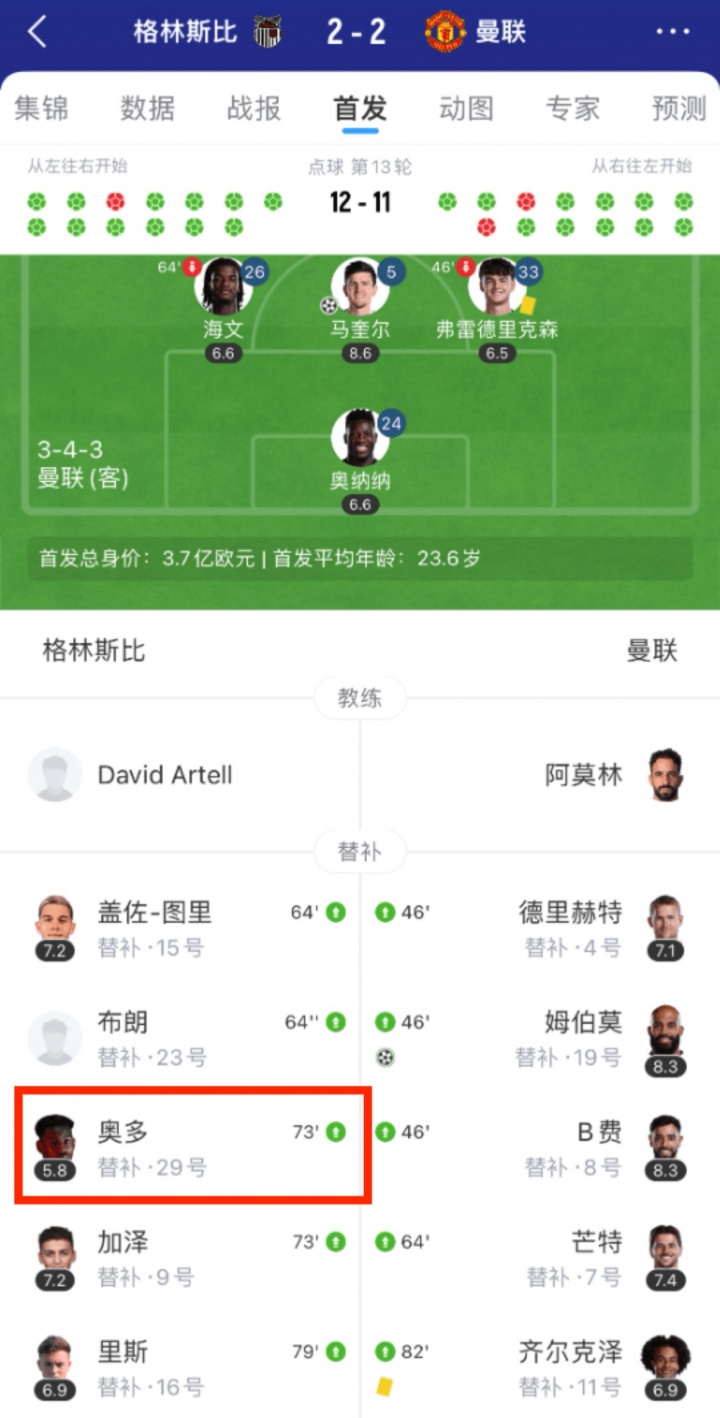Open substitute 奥多's player page
Image resolution: width=720 pixels, height=1418 pixels.
(120, 1146)
